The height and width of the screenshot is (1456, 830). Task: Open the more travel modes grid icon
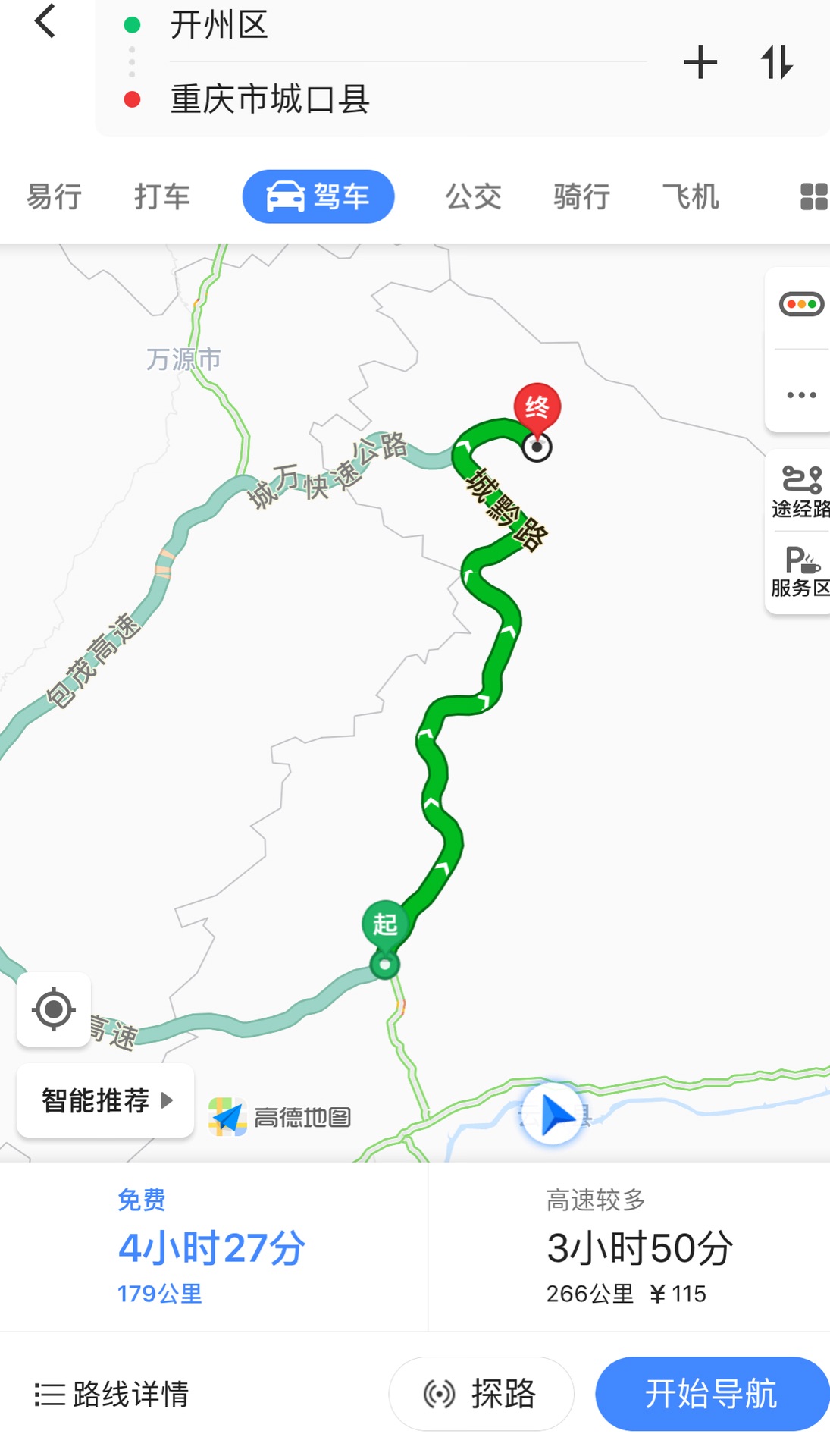coord(813,197)
